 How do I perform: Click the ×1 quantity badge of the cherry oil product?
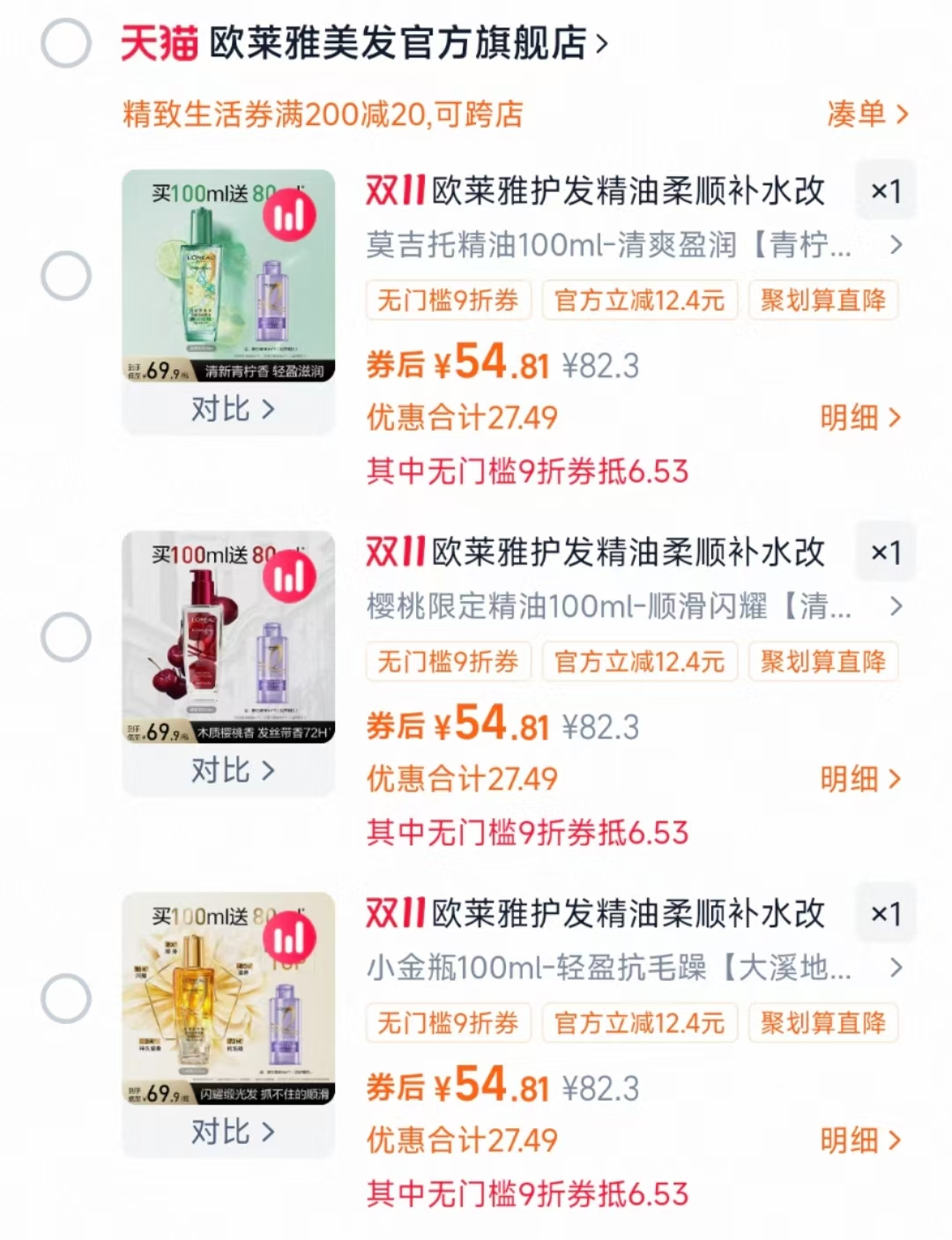click(887, 552)
